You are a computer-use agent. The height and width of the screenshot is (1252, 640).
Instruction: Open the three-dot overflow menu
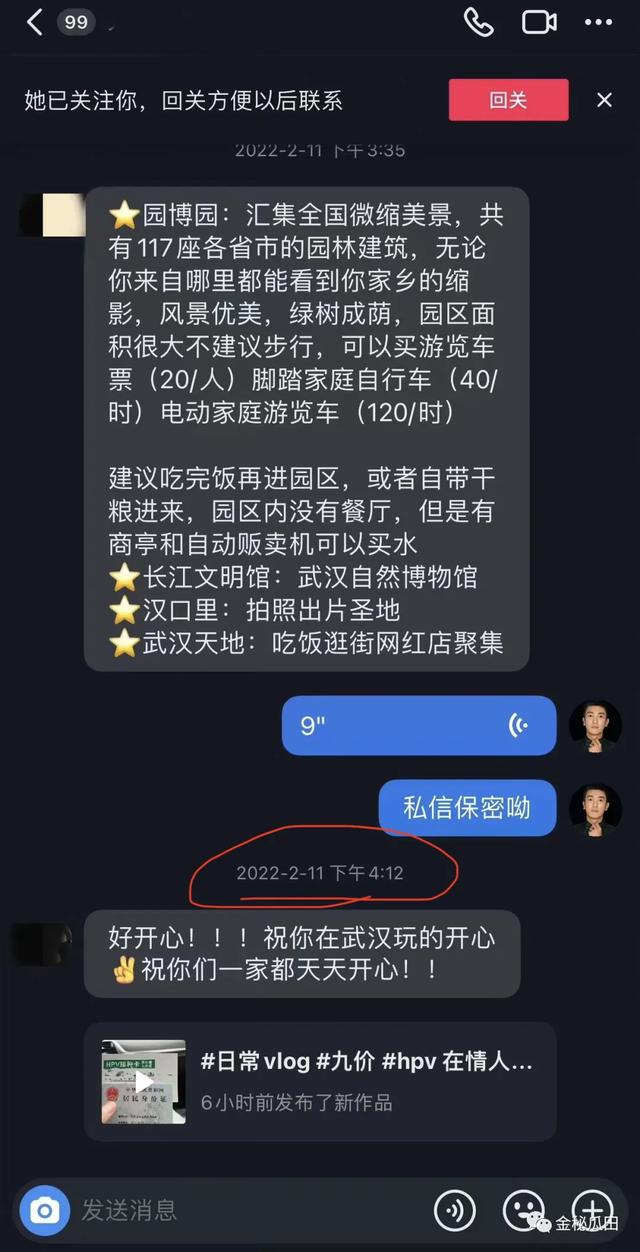[598, 22]
